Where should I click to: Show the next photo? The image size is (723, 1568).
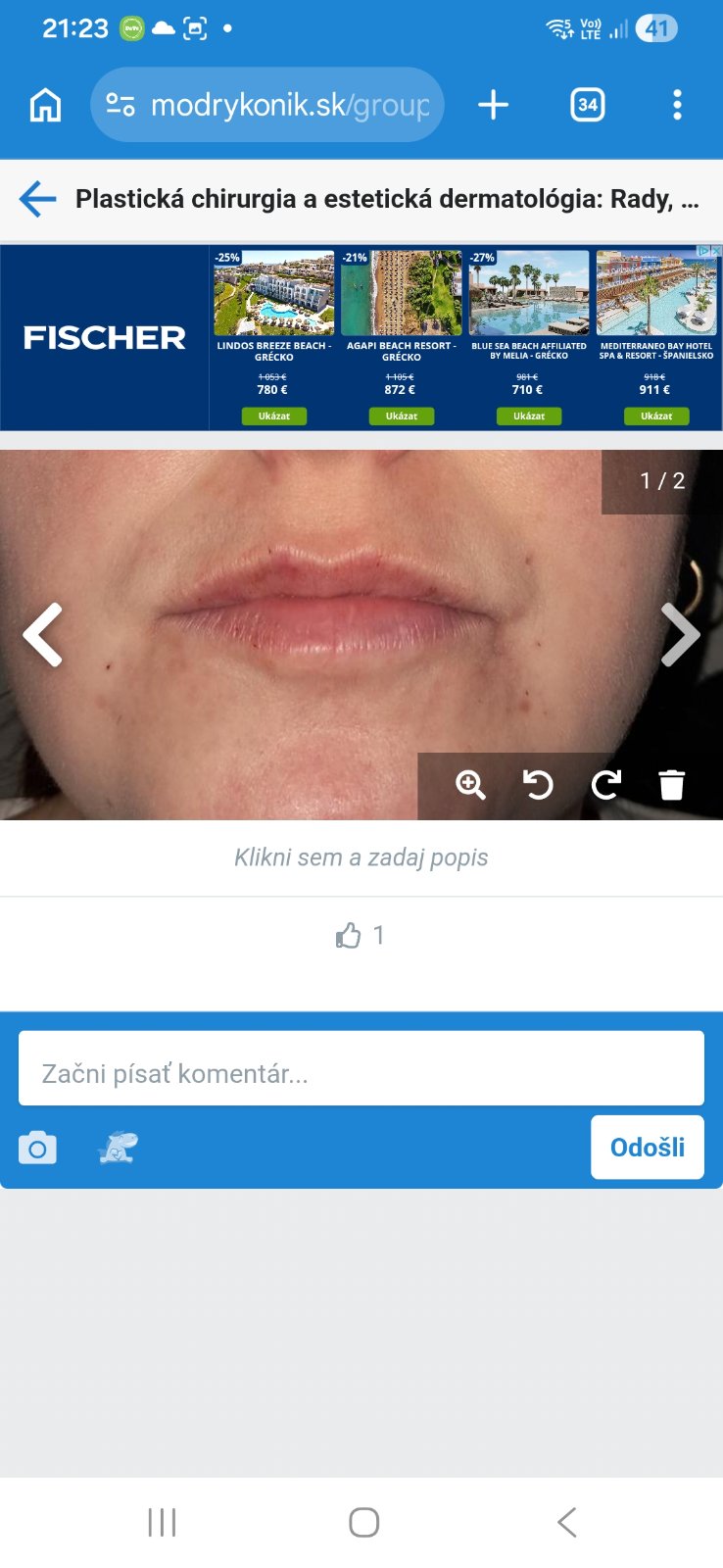pos(680,635)
